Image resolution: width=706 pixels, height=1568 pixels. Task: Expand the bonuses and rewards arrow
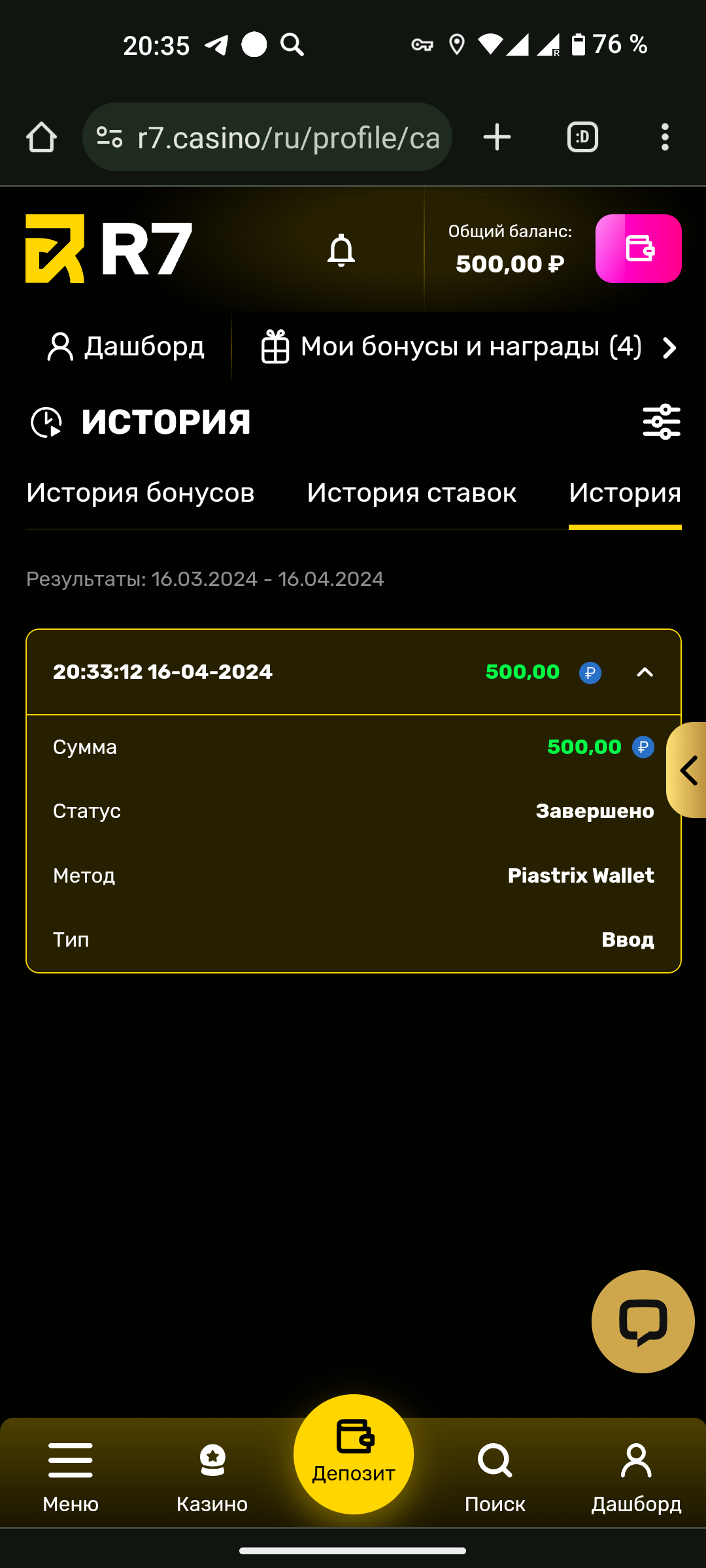point(669,348)
